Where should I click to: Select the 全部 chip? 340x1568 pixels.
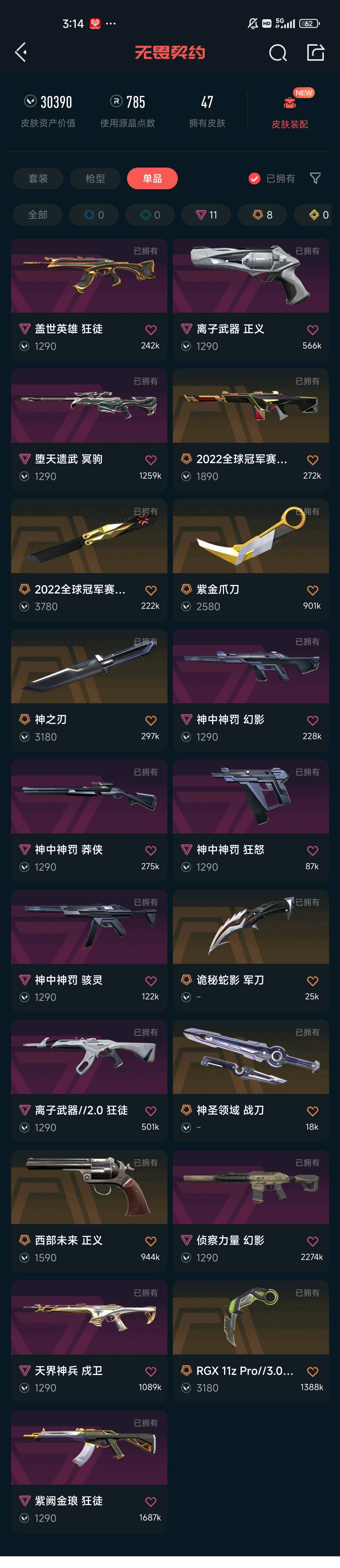(x=38, y=215)
